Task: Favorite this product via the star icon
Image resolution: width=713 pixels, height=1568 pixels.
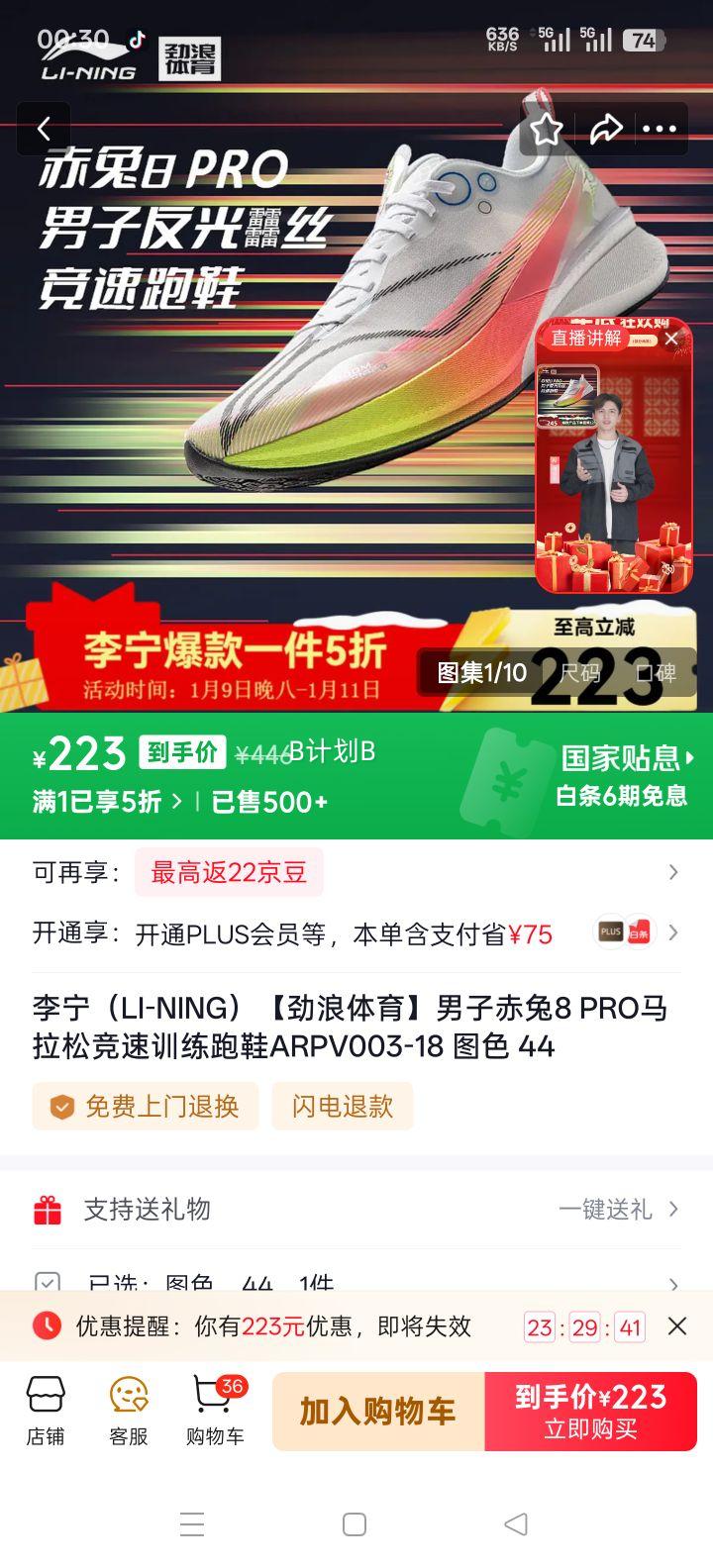Action: point(546,129)
